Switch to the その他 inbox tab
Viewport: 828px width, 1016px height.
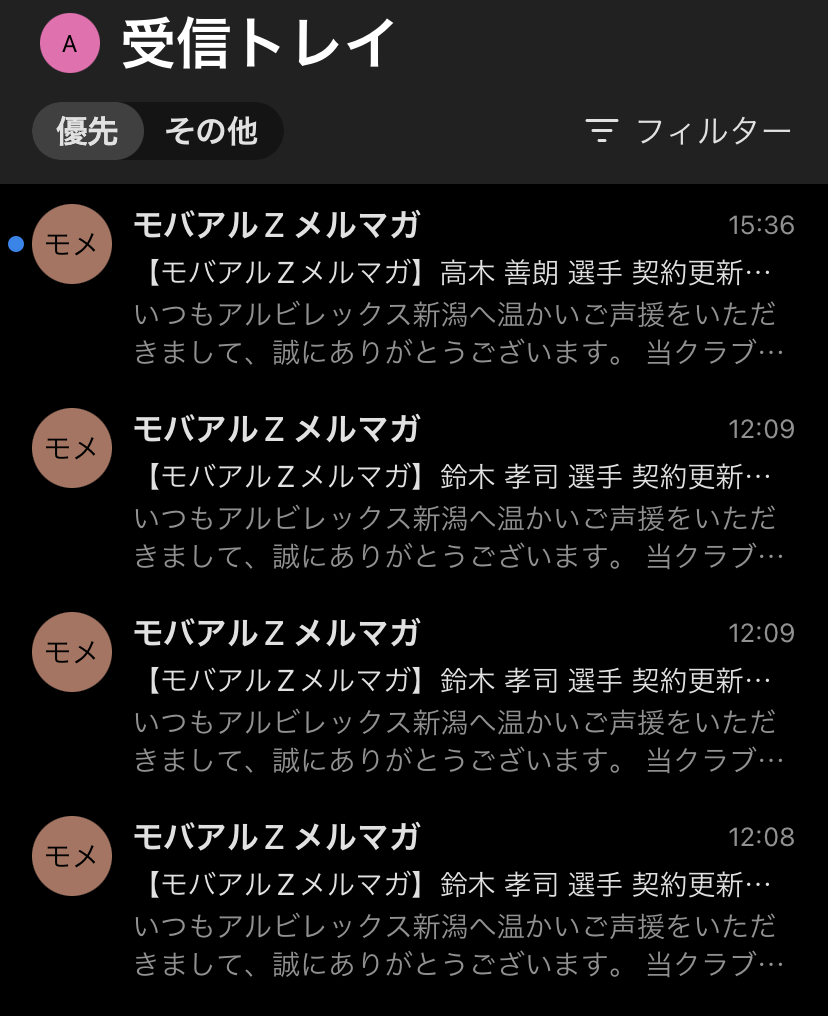[x=211, y=131]
